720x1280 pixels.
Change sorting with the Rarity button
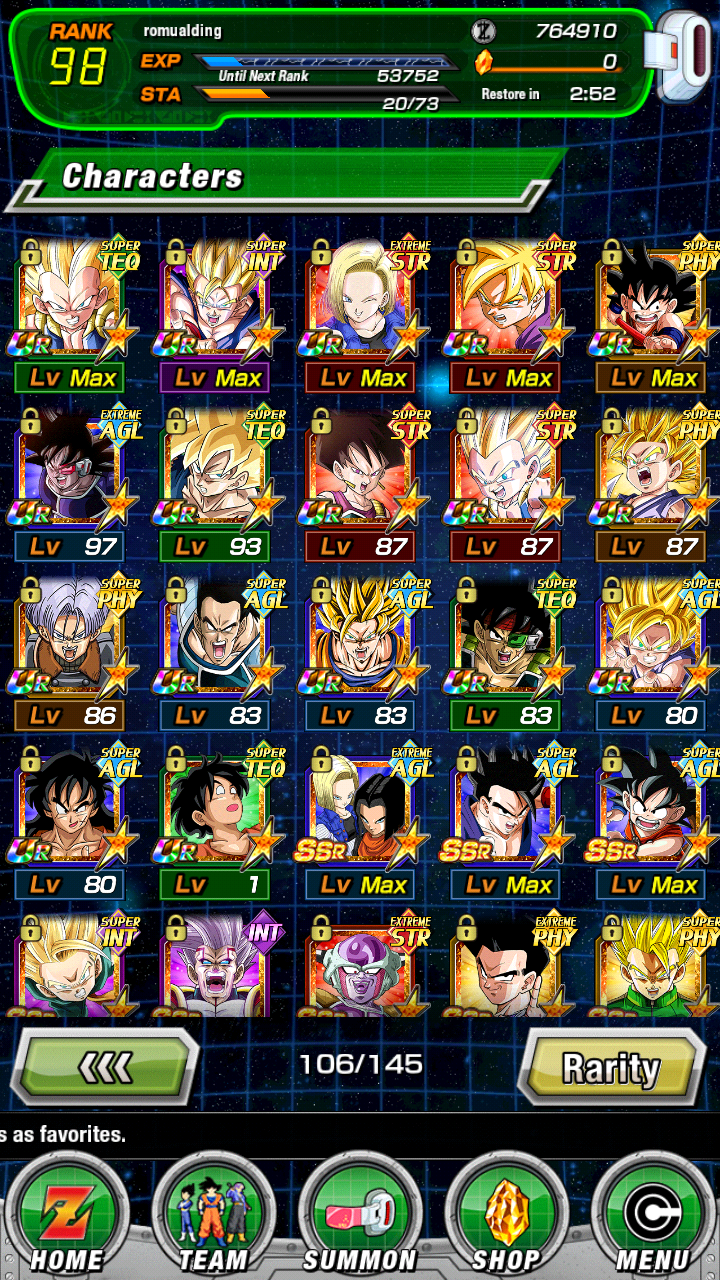pos(610,1067)
